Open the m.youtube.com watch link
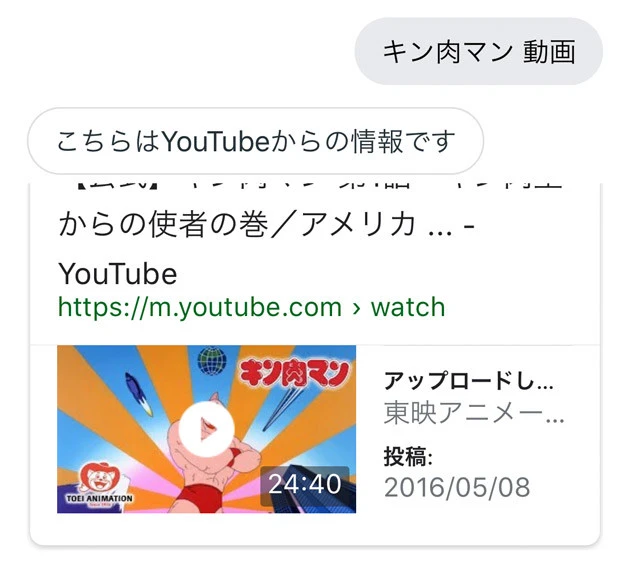630x561 pixels. click(x=251, y=307)
